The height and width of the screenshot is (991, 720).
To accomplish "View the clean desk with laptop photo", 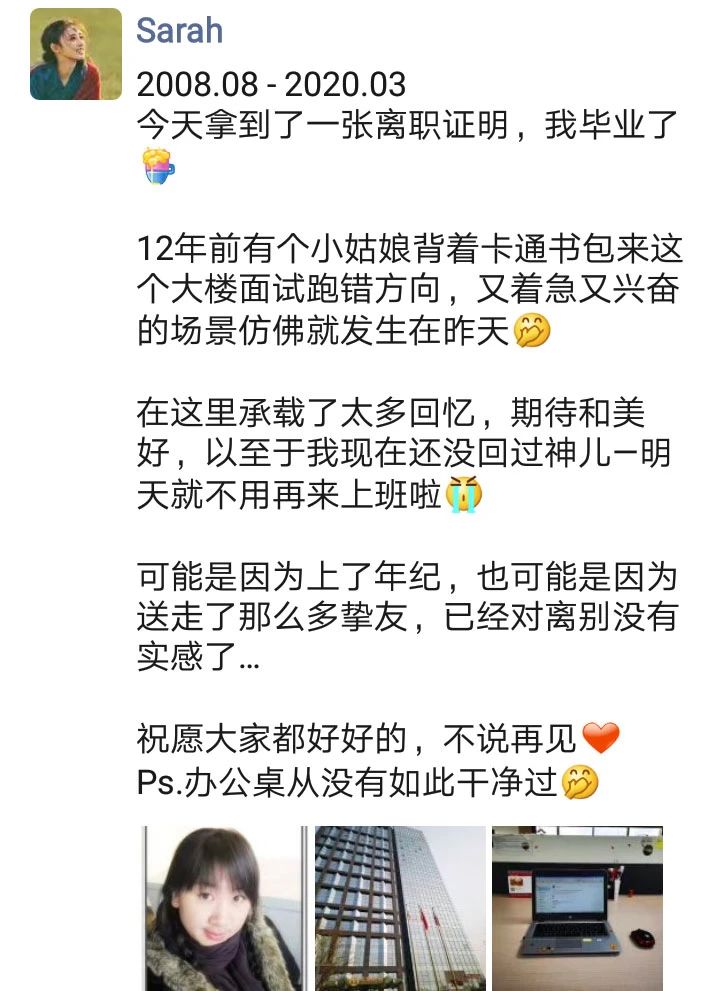I will [x=577, y=908].
